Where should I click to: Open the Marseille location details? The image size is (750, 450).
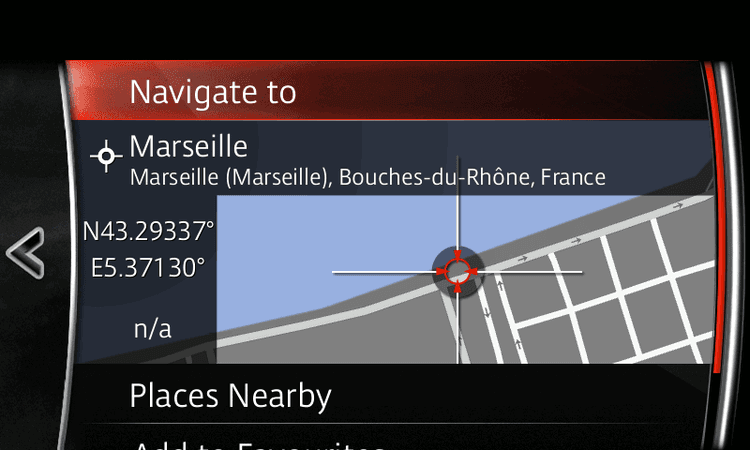[x=366, y=160]
